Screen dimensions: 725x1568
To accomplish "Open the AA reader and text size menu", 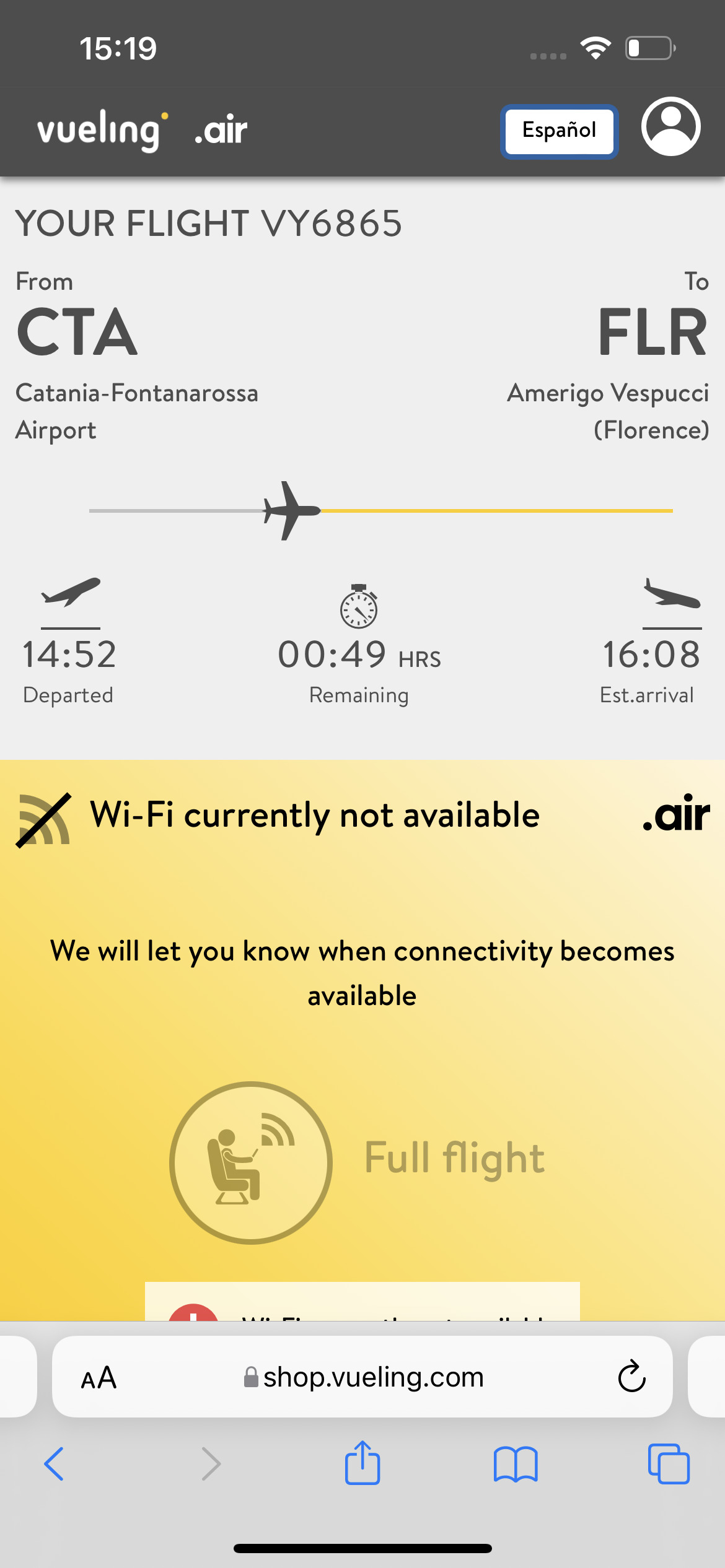I will (99, 1378).
